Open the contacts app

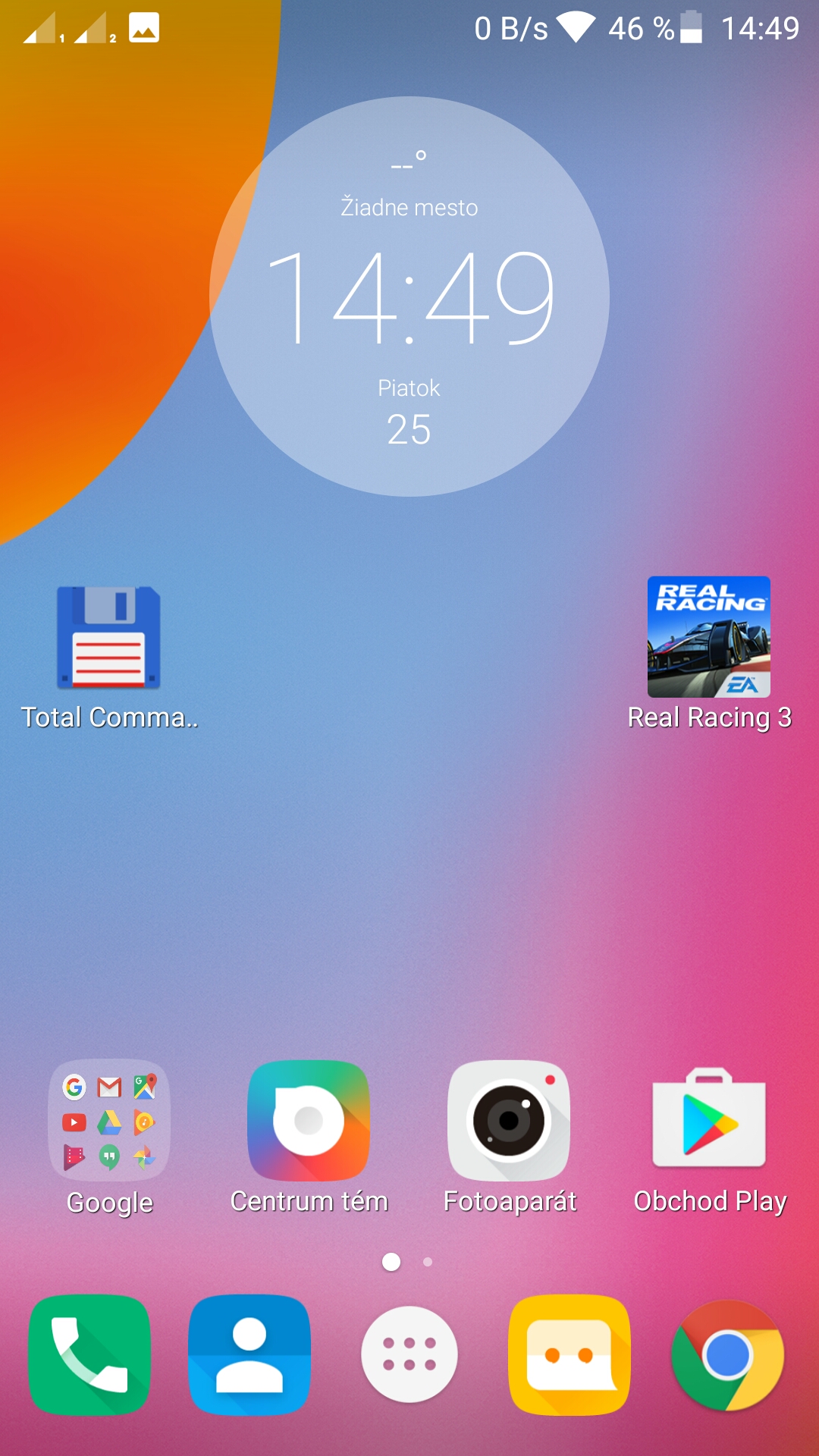pyautogui.click(x=249, y=1355)
